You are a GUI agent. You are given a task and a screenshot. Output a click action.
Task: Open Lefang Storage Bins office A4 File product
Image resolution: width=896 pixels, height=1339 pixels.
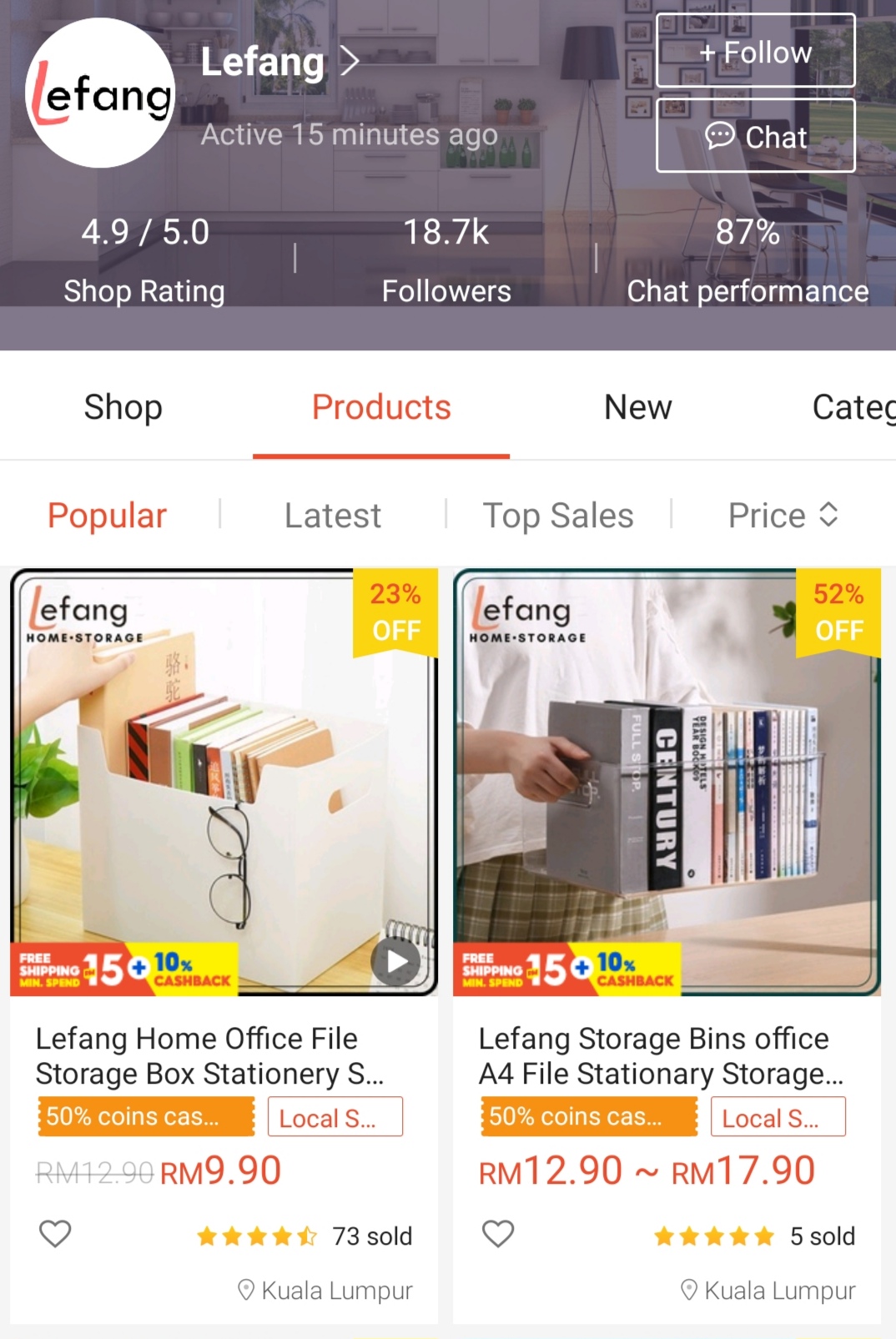pos(667,783)
